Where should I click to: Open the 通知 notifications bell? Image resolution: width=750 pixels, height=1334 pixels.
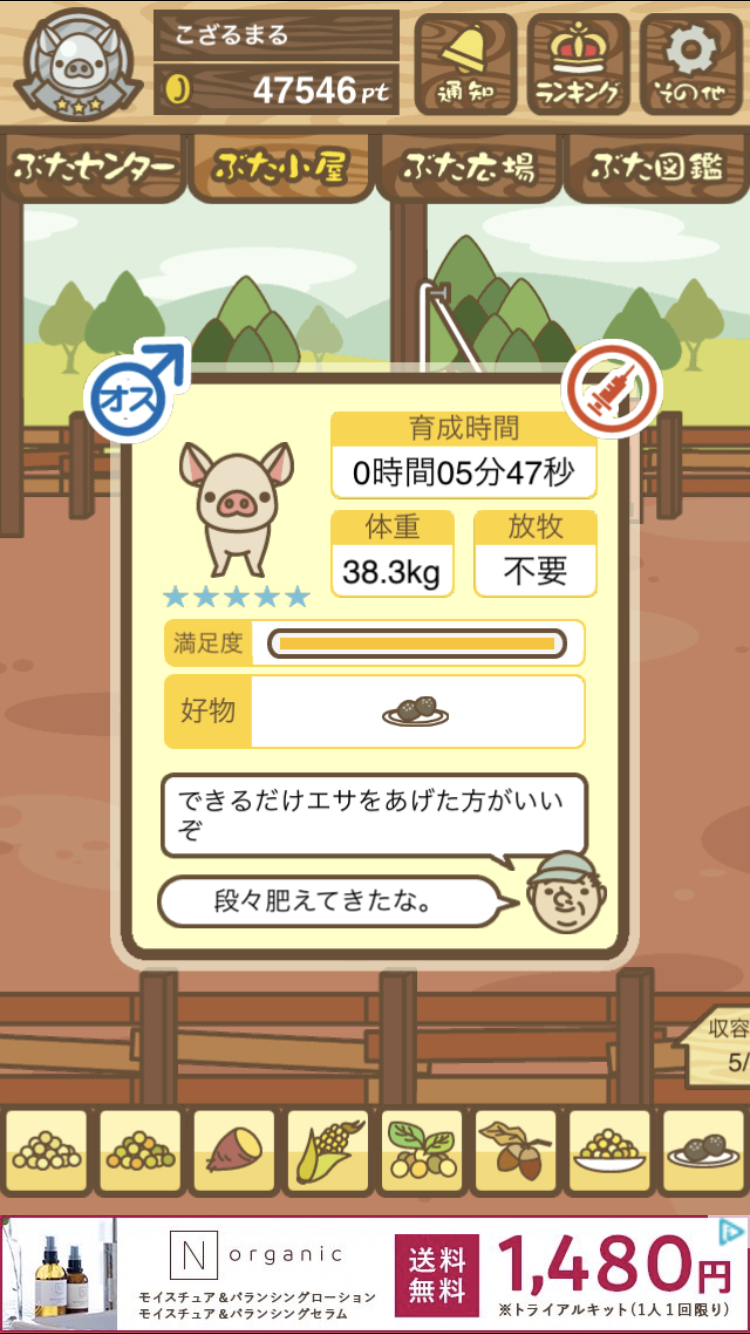coord(465,62)
